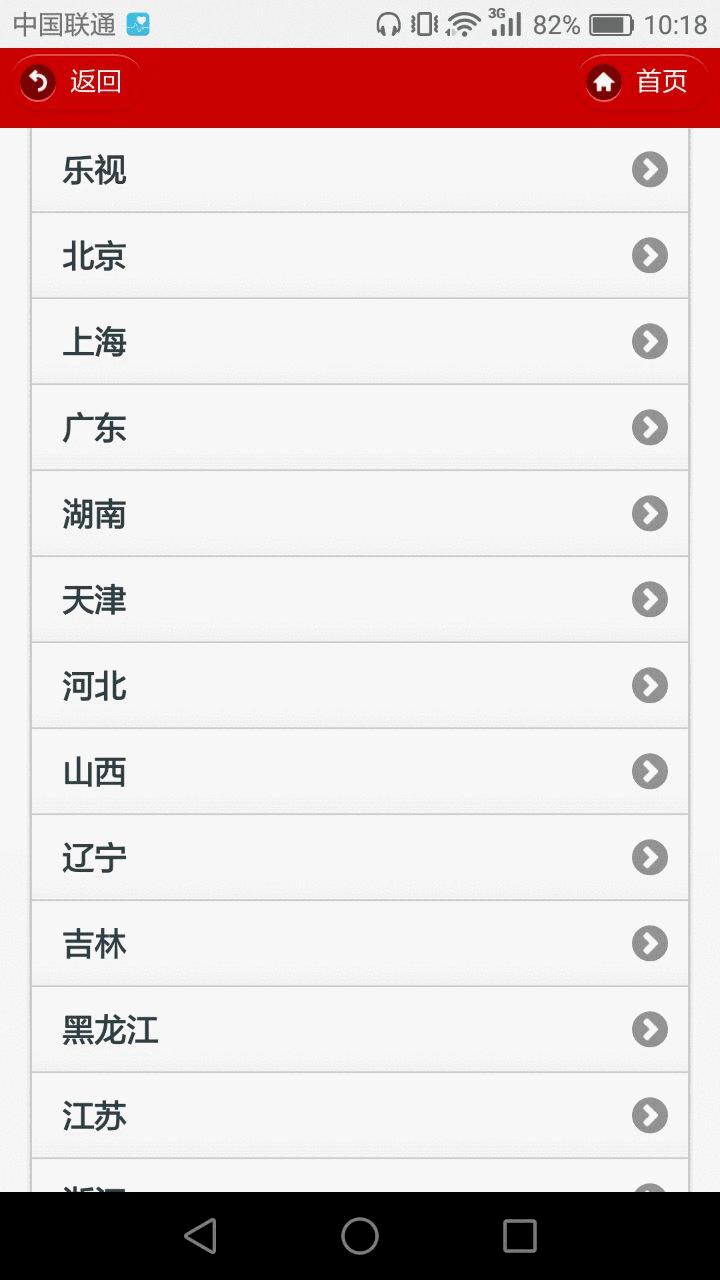720x1280 pixels.
Task: Go to 首页 home page
Action: tap(643, 81)
